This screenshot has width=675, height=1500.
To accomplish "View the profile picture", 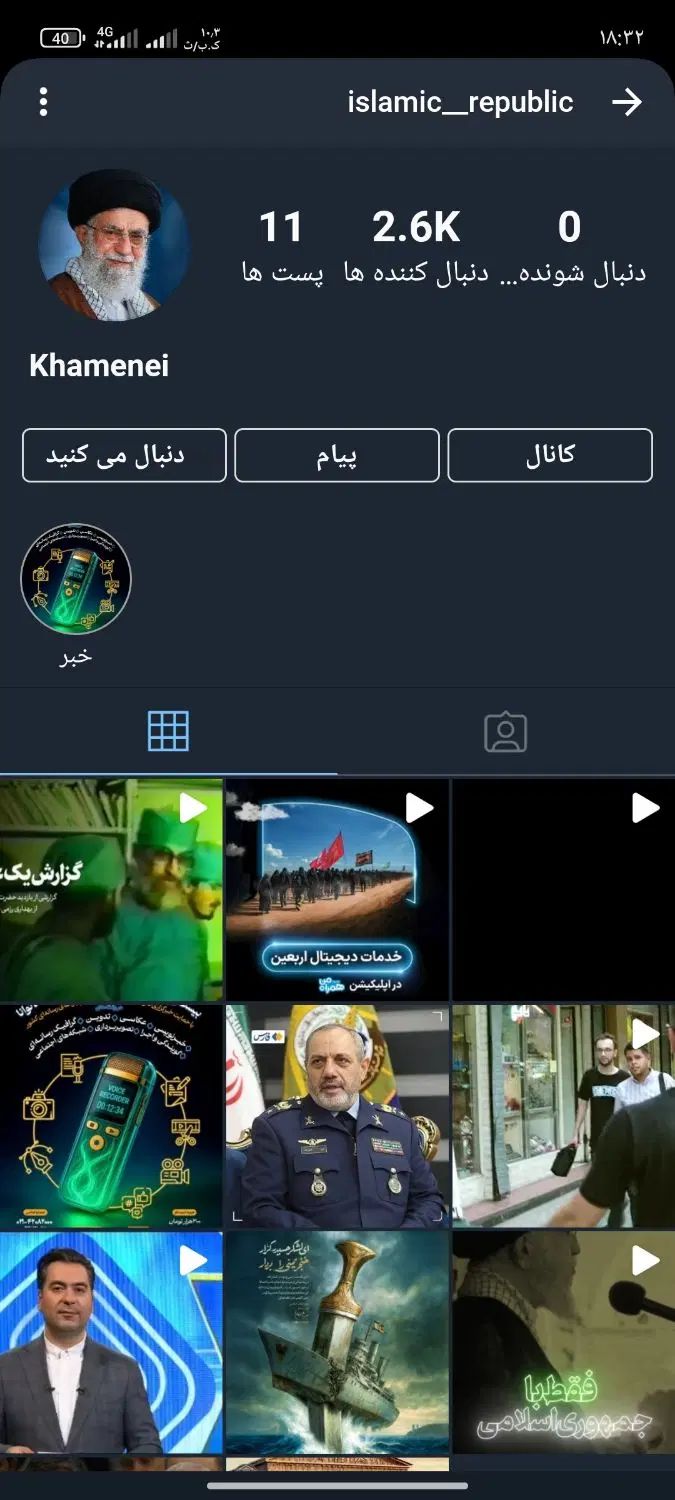I will coord(113,244).
